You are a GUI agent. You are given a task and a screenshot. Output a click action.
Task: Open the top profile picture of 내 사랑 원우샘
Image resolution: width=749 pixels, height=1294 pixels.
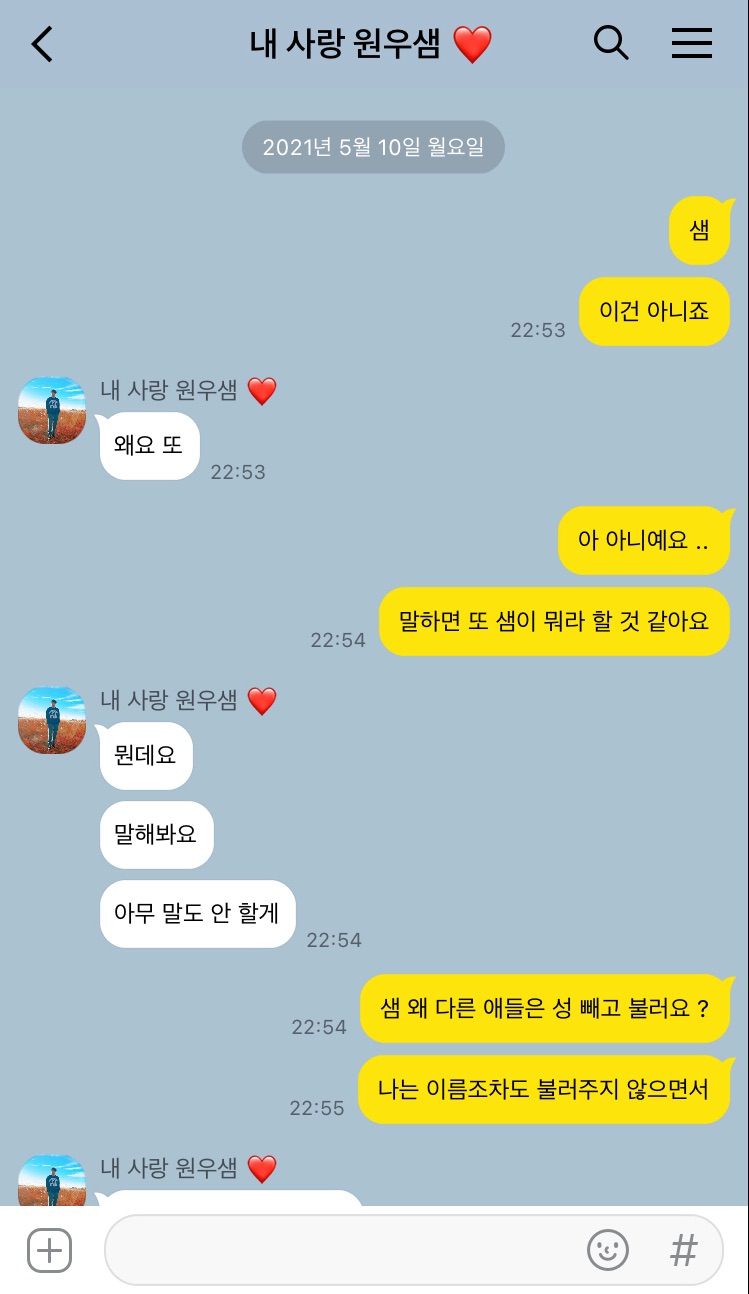51,410
